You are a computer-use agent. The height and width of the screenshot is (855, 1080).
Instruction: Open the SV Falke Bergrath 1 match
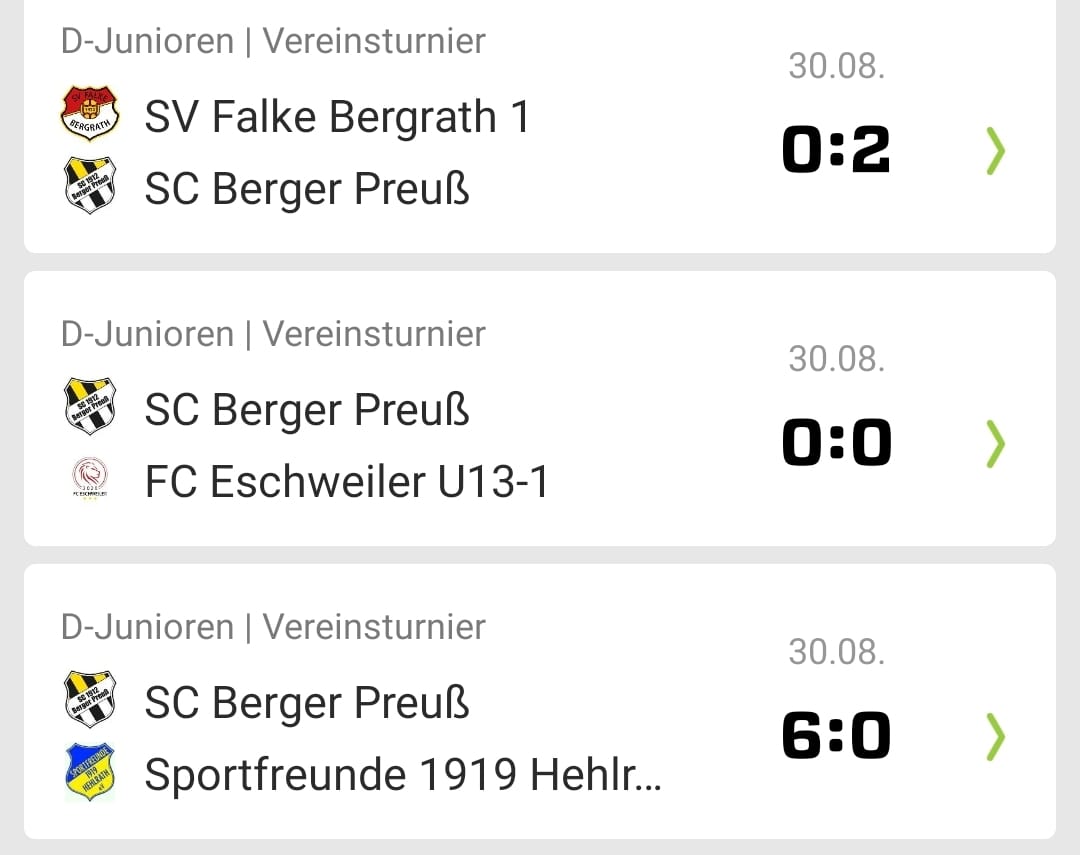pyautogui.click(x=994, y=151)
